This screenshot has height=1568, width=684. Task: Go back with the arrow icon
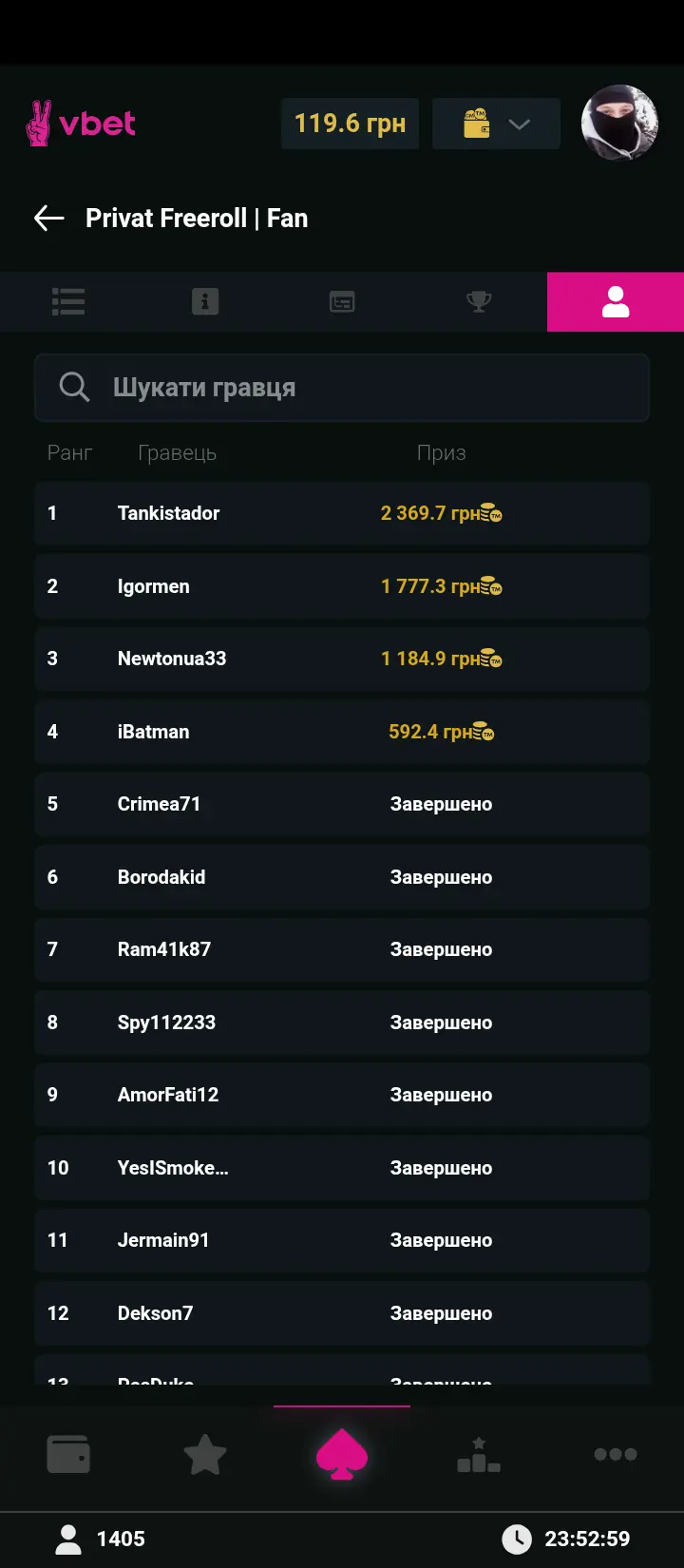click(49, 219)
